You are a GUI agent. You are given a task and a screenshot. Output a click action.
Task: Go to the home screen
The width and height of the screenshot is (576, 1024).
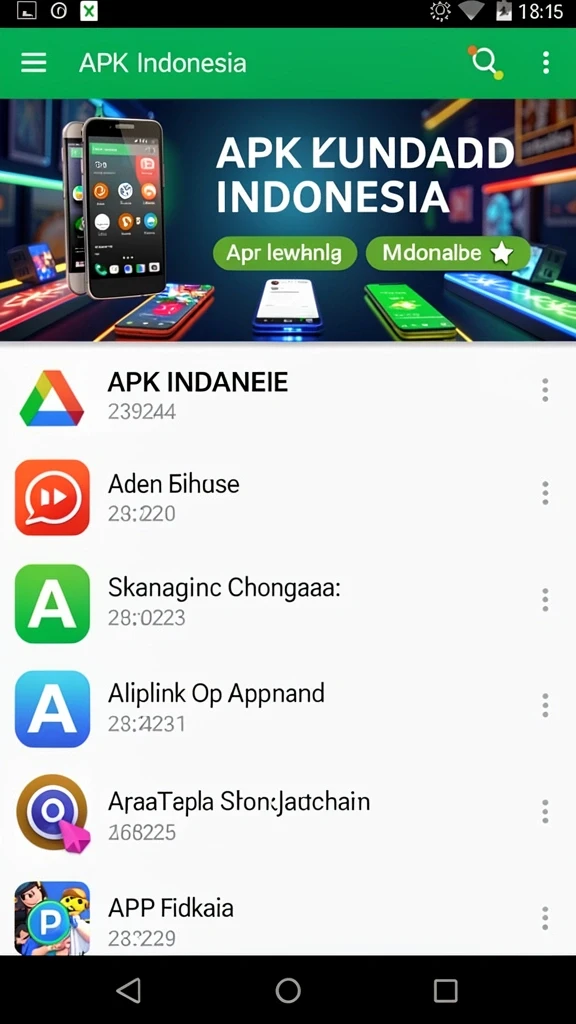click(x=288, y=990)
